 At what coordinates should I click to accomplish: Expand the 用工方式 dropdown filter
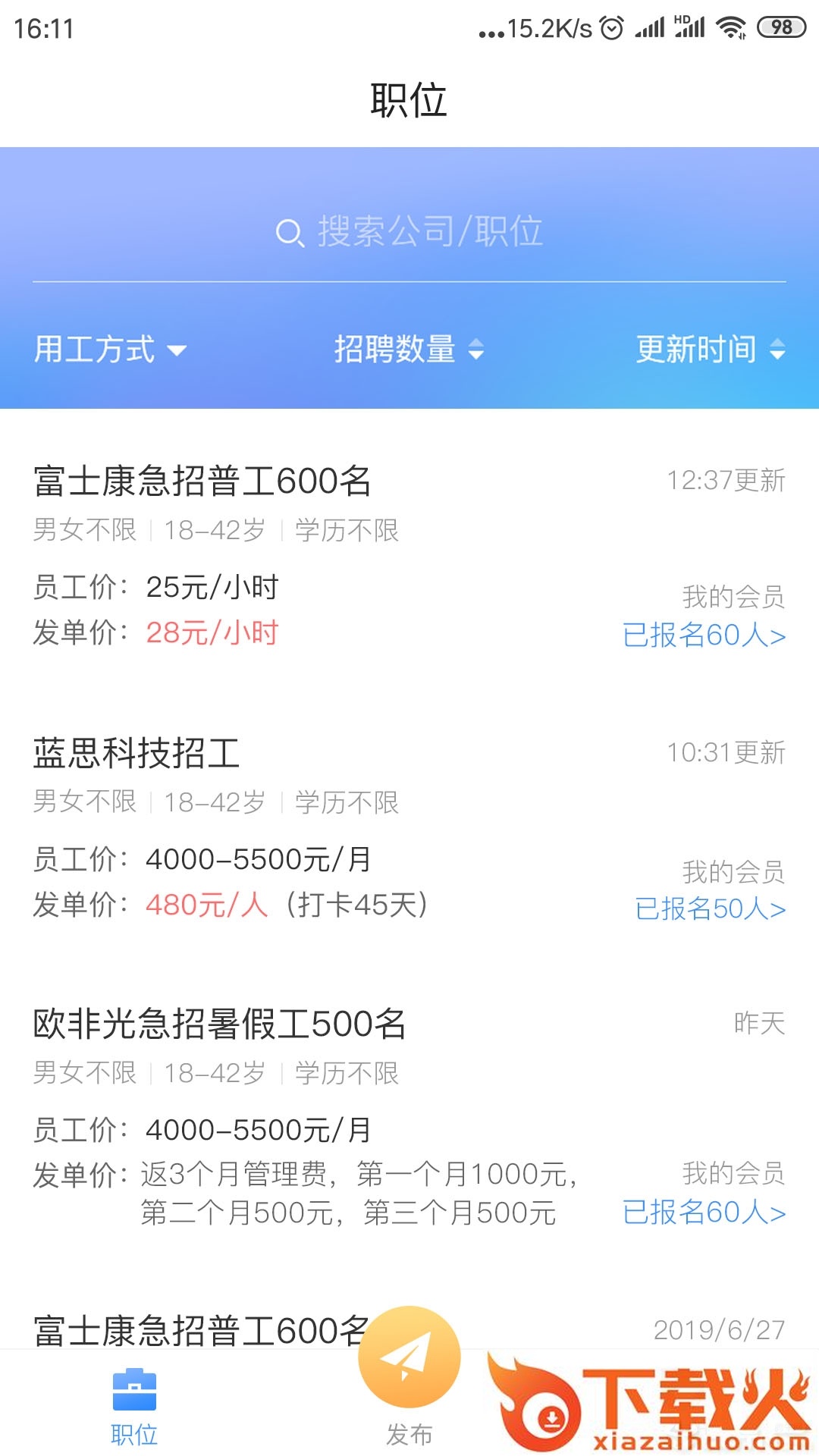pos(110,350)
